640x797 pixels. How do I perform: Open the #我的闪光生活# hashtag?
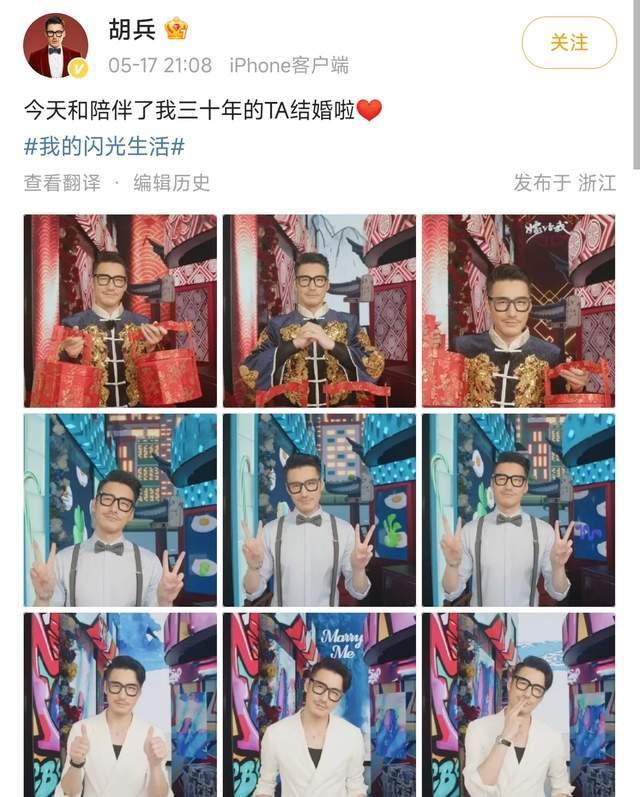104,146
